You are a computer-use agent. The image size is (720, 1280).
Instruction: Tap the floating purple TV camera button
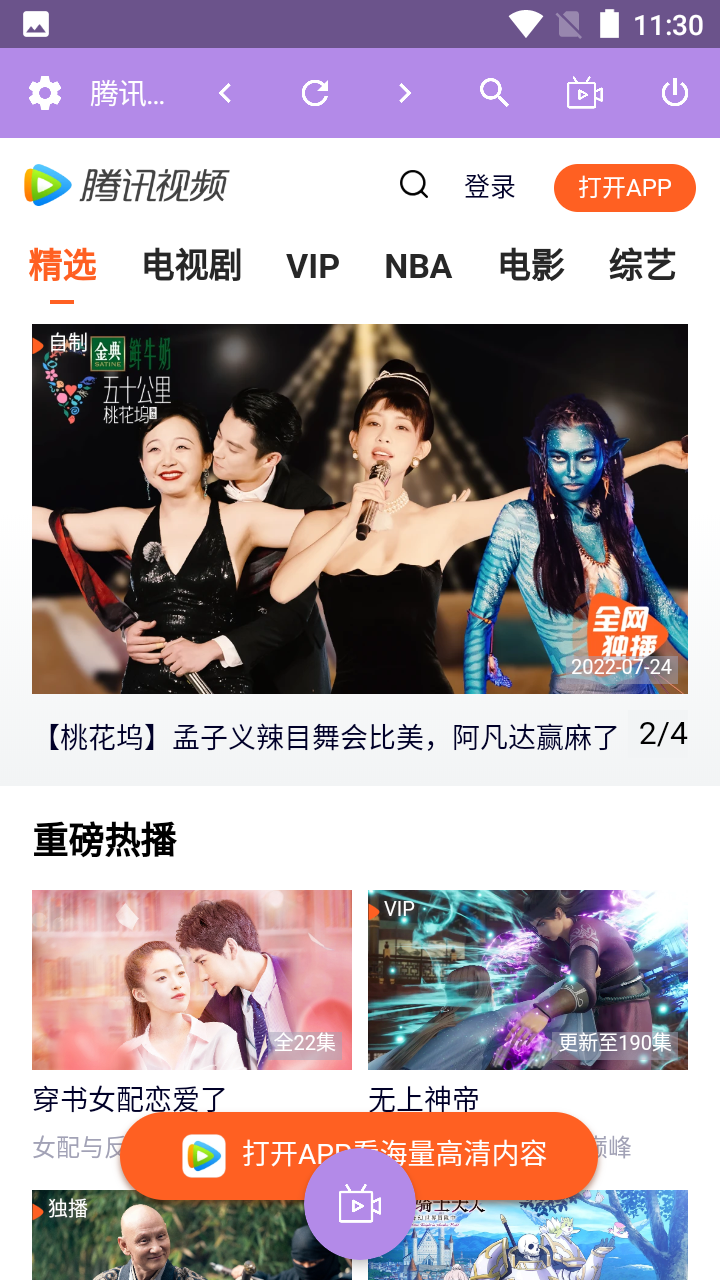pos(360,1205)
